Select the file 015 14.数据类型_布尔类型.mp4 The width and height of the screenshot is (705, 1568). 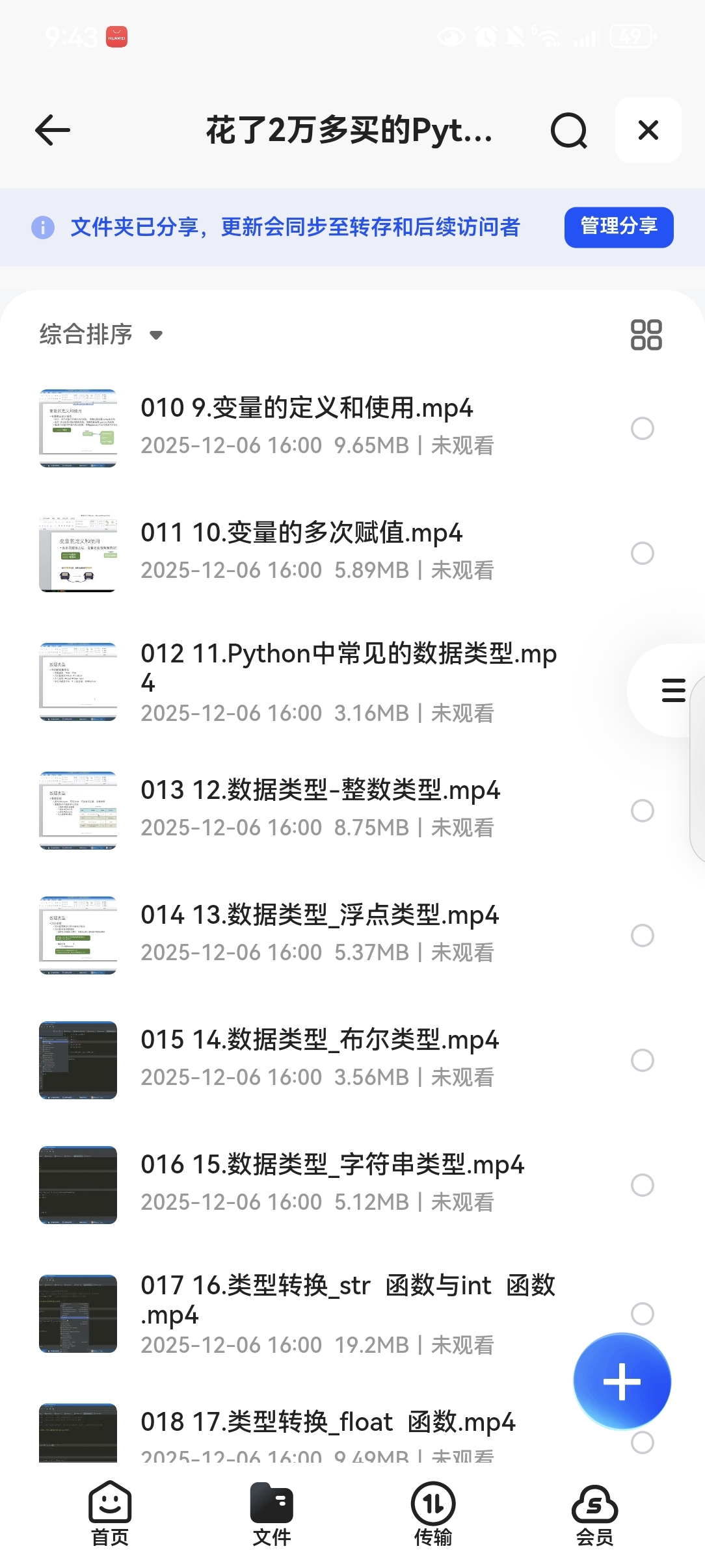(642, 1060)
